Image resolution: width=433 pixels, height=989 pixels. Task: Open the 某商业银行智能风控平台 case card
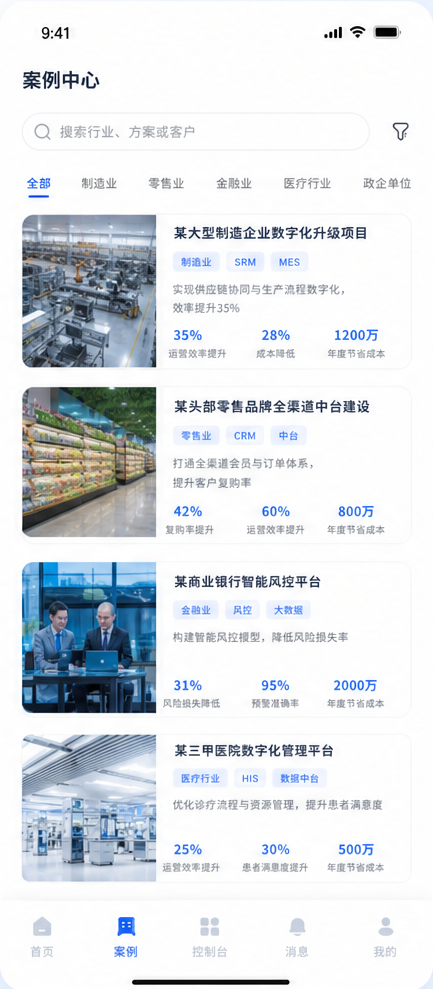[x=216, y=639]
